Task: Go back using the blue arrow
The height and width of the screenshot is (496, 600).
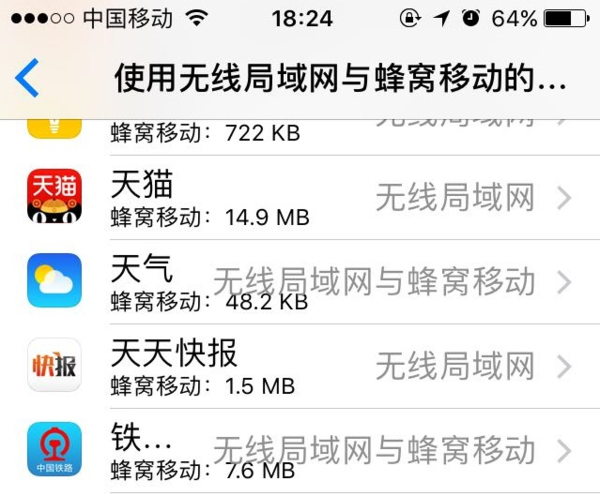Action: coord(28,78)
